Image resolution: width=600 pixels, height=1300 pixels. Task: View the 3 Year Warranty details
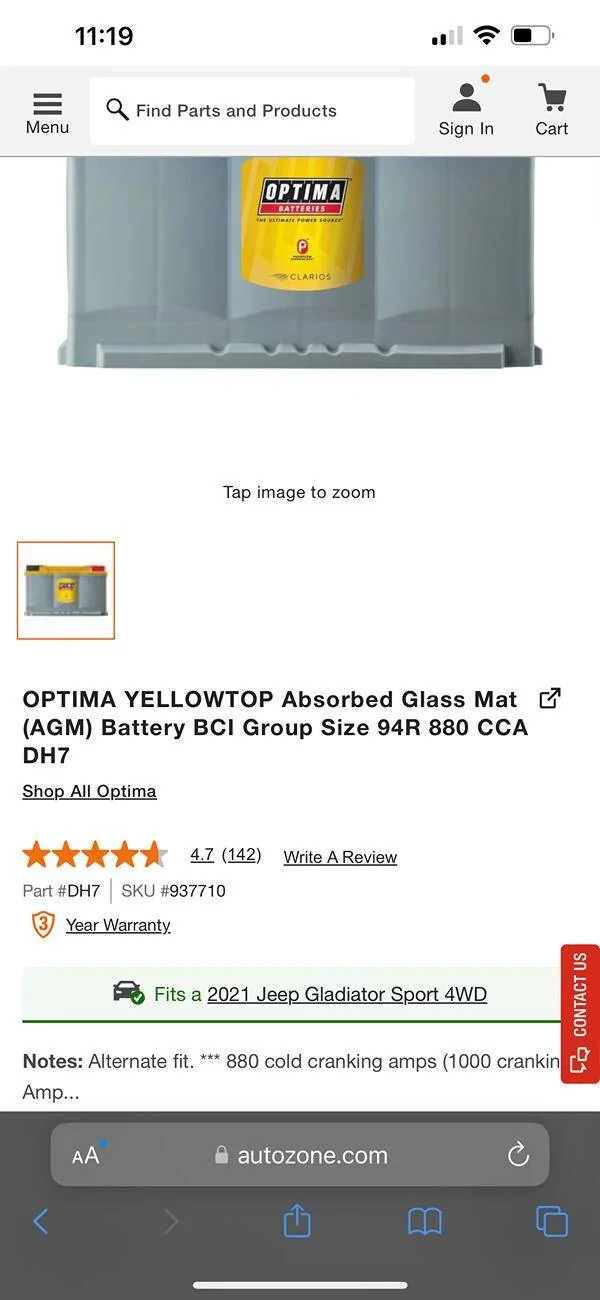[117, 925]
